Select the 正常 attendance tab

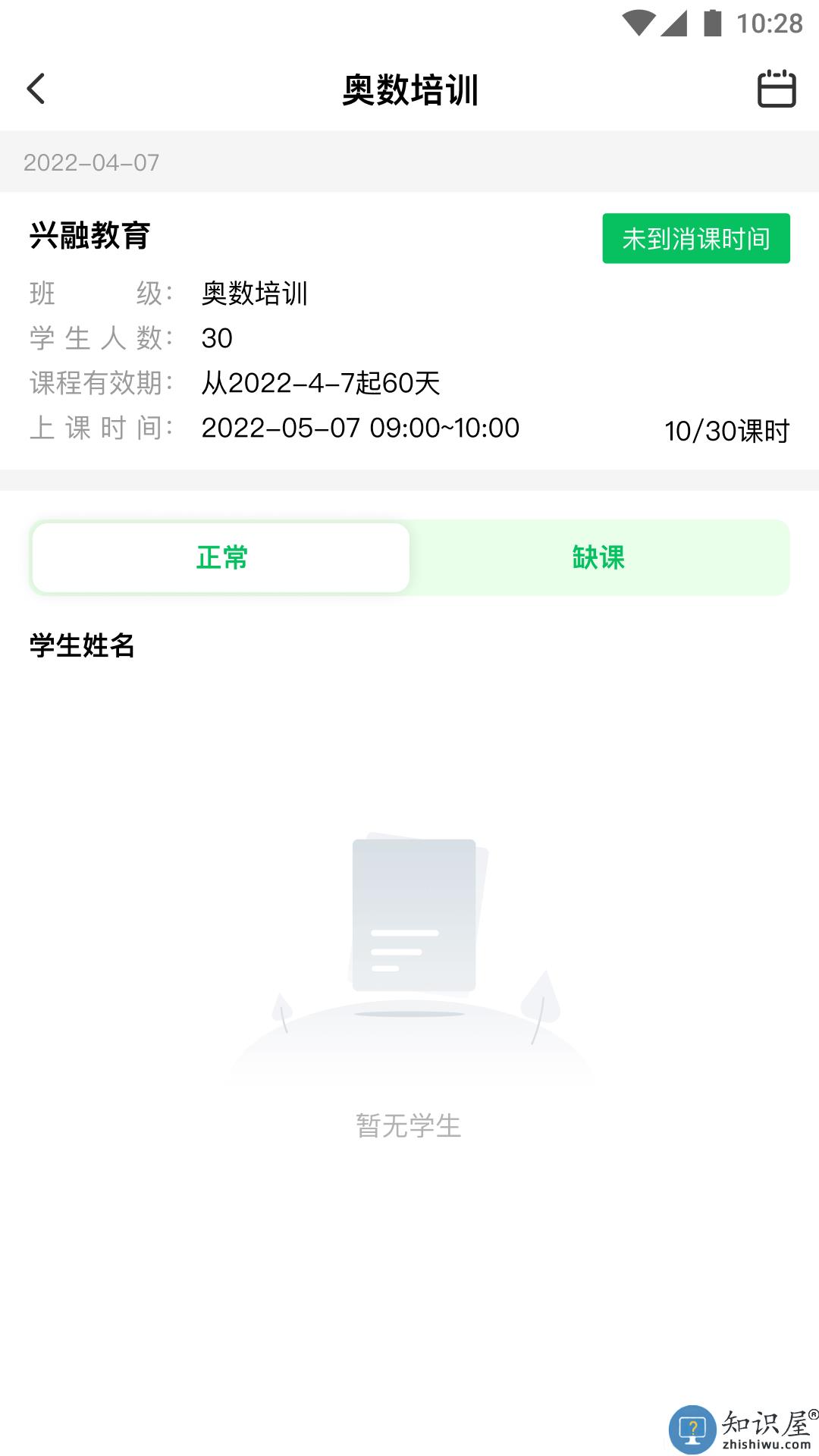tap(221, 557)
